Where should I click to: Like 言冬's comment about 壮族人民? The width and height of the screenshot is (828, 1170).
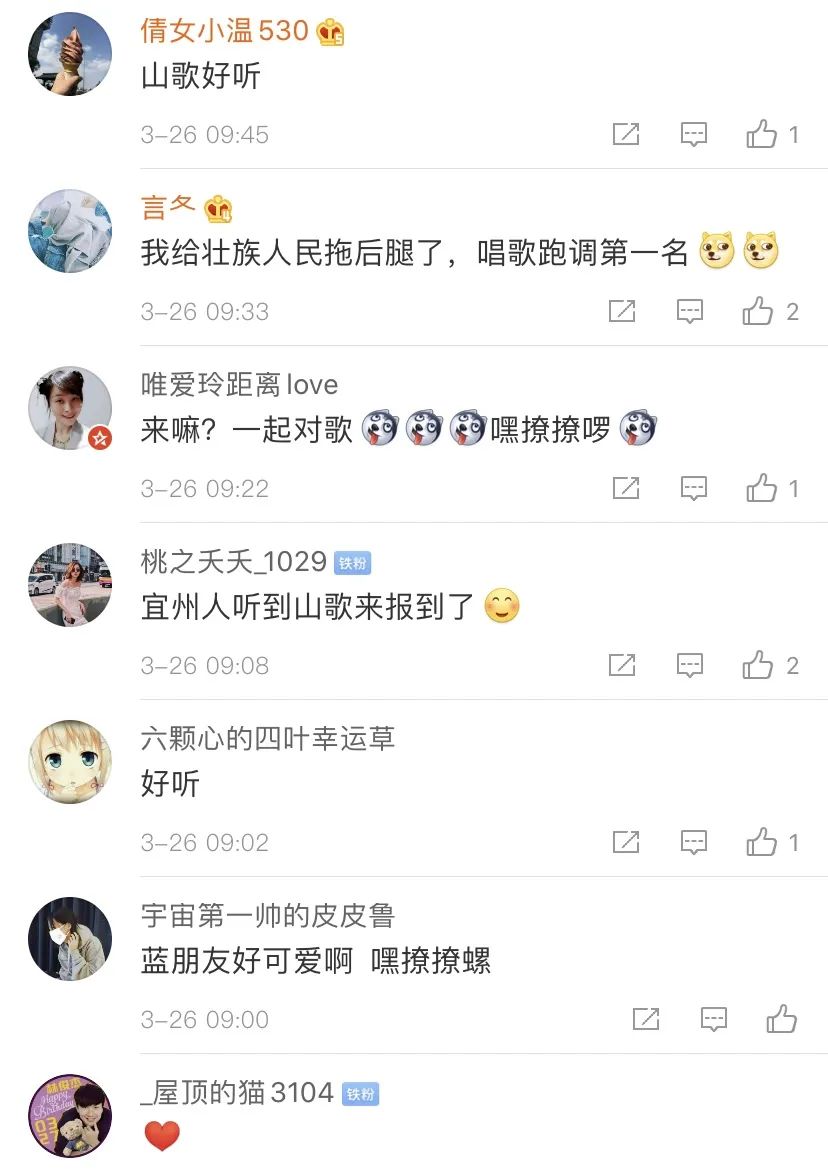point(758,311)
